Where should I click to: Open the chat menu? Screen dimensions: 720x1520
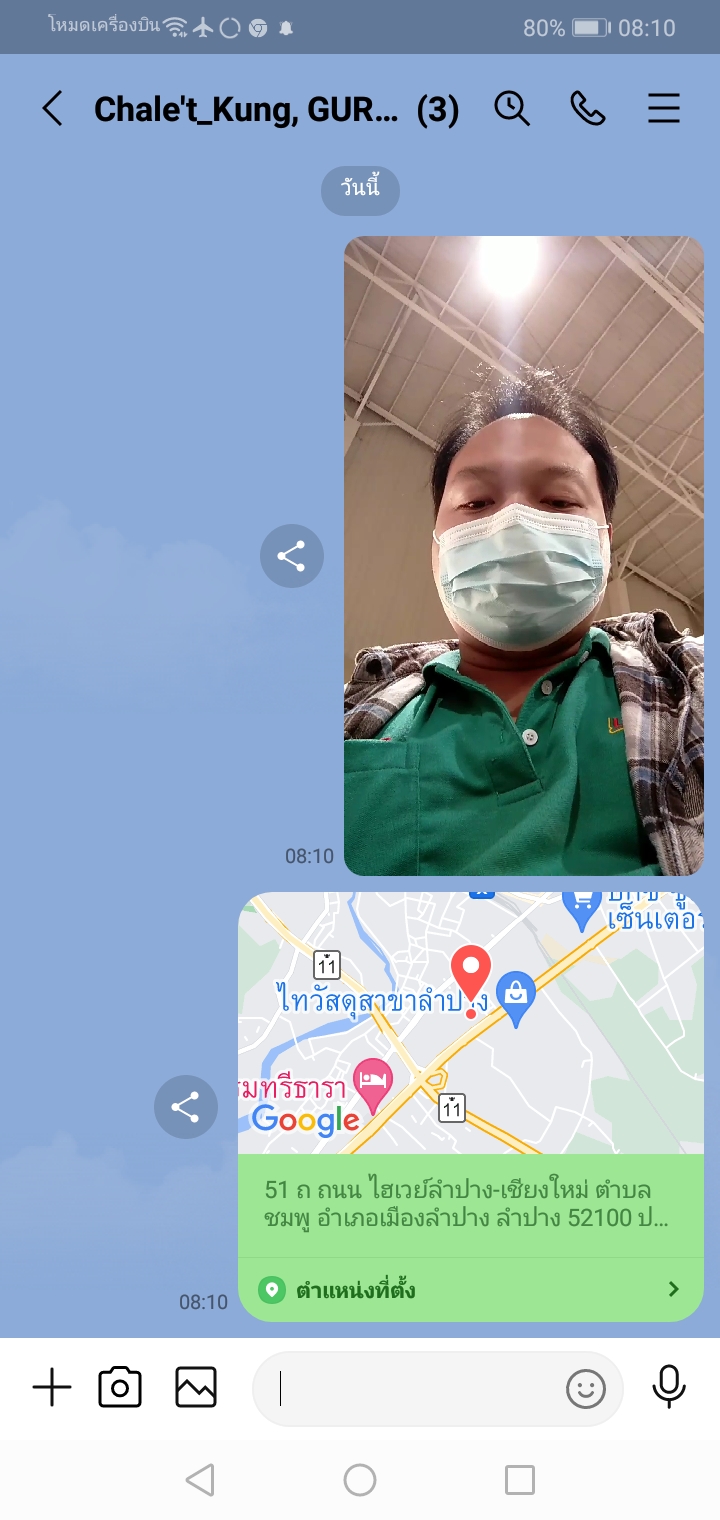point(664,109)
